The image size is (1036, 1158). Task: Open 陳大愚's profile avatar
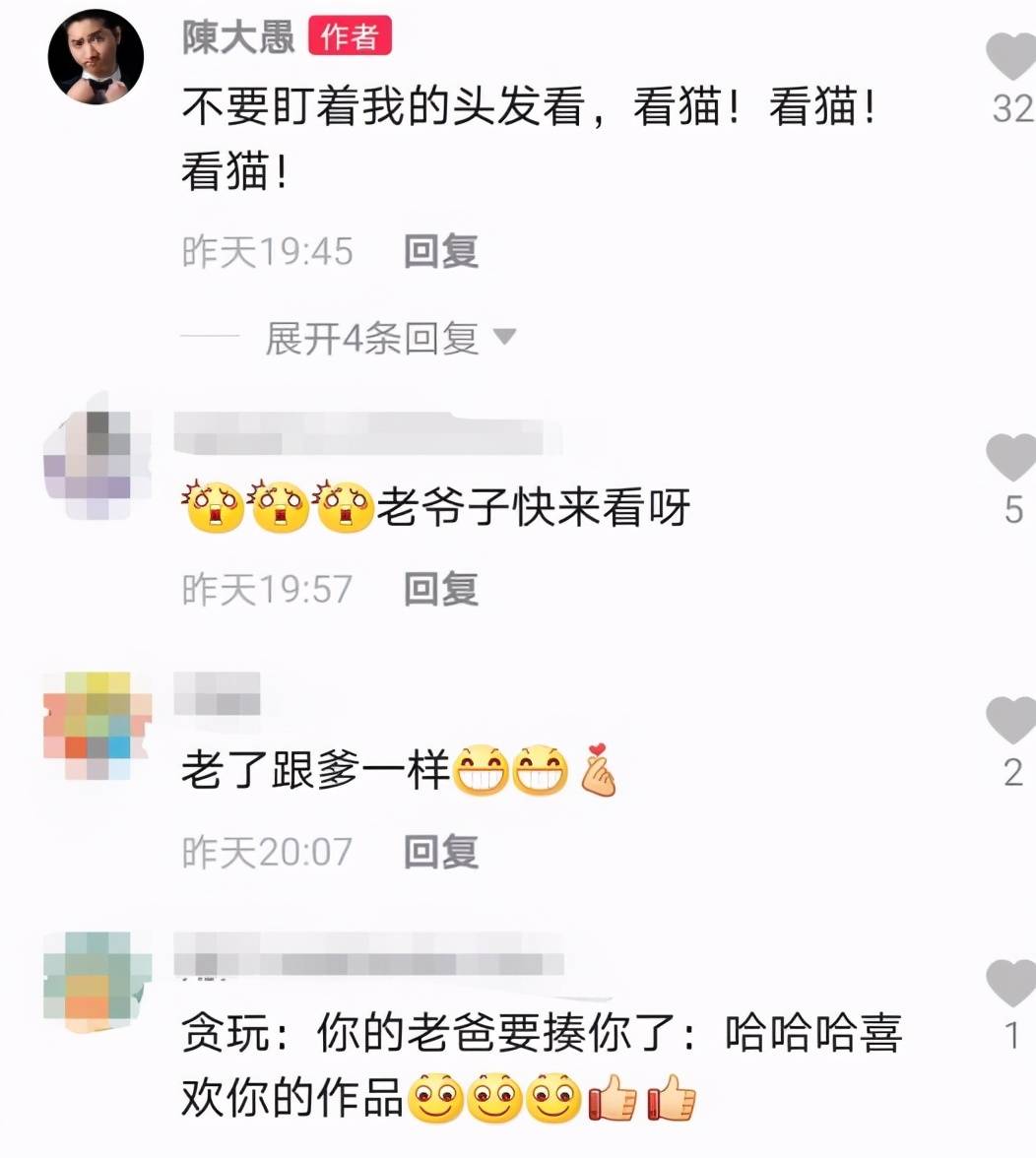coord(96,56)
